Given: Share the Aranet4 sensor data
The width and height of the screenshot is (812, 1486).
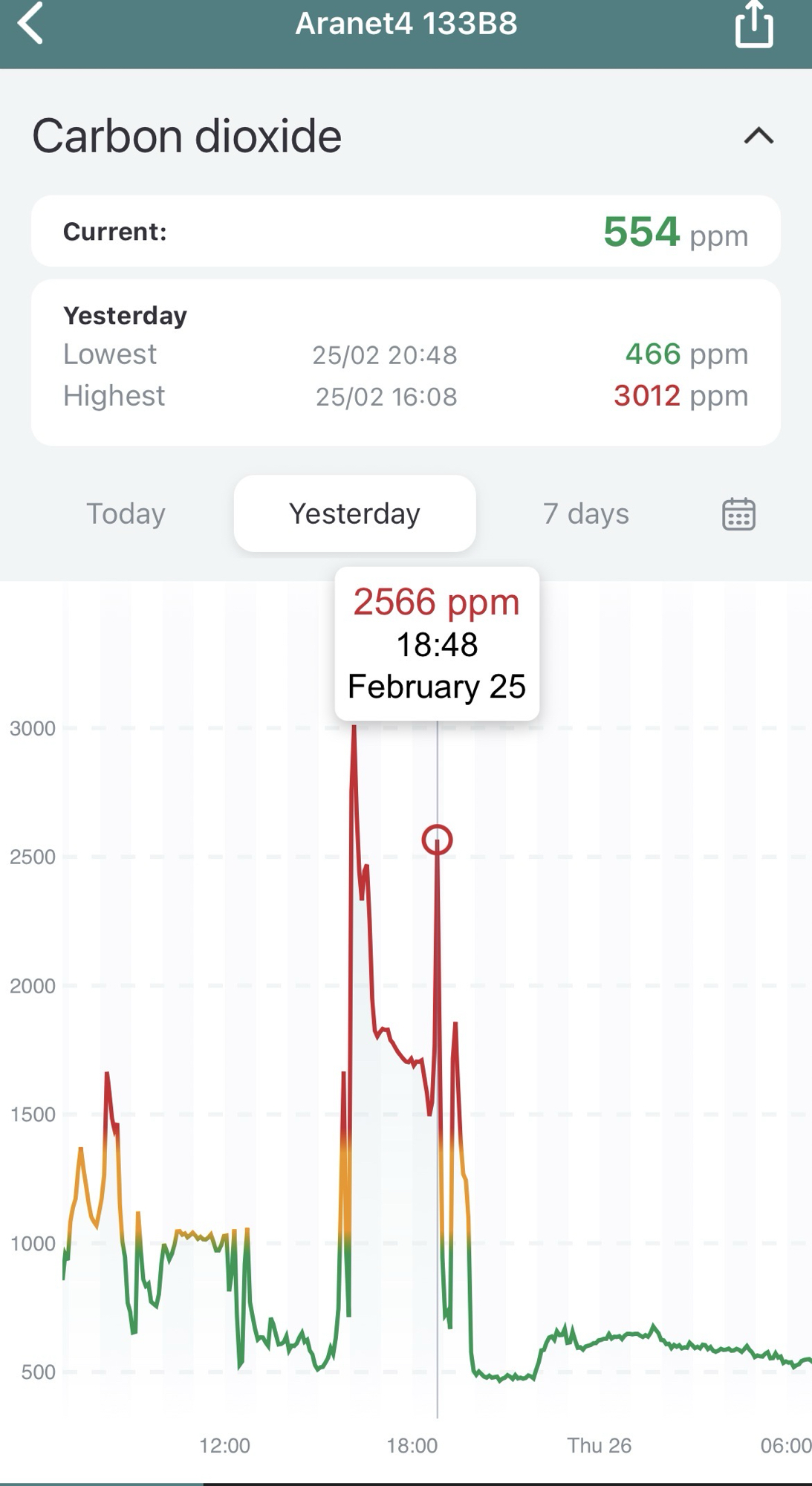Looking at the screenshot, I should pyautogui.click(x=754, y=25).
